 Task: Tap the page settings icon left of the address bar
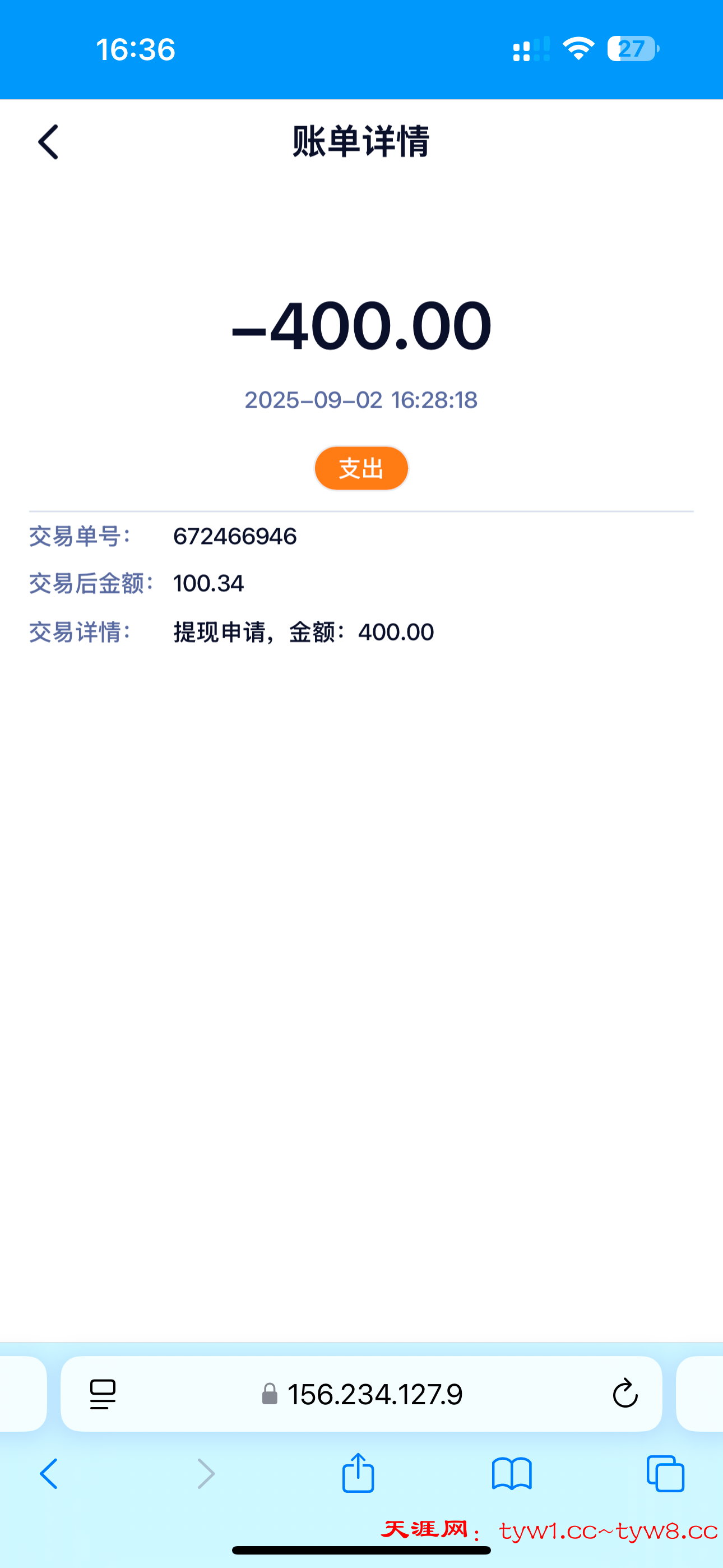point(102,1395)
